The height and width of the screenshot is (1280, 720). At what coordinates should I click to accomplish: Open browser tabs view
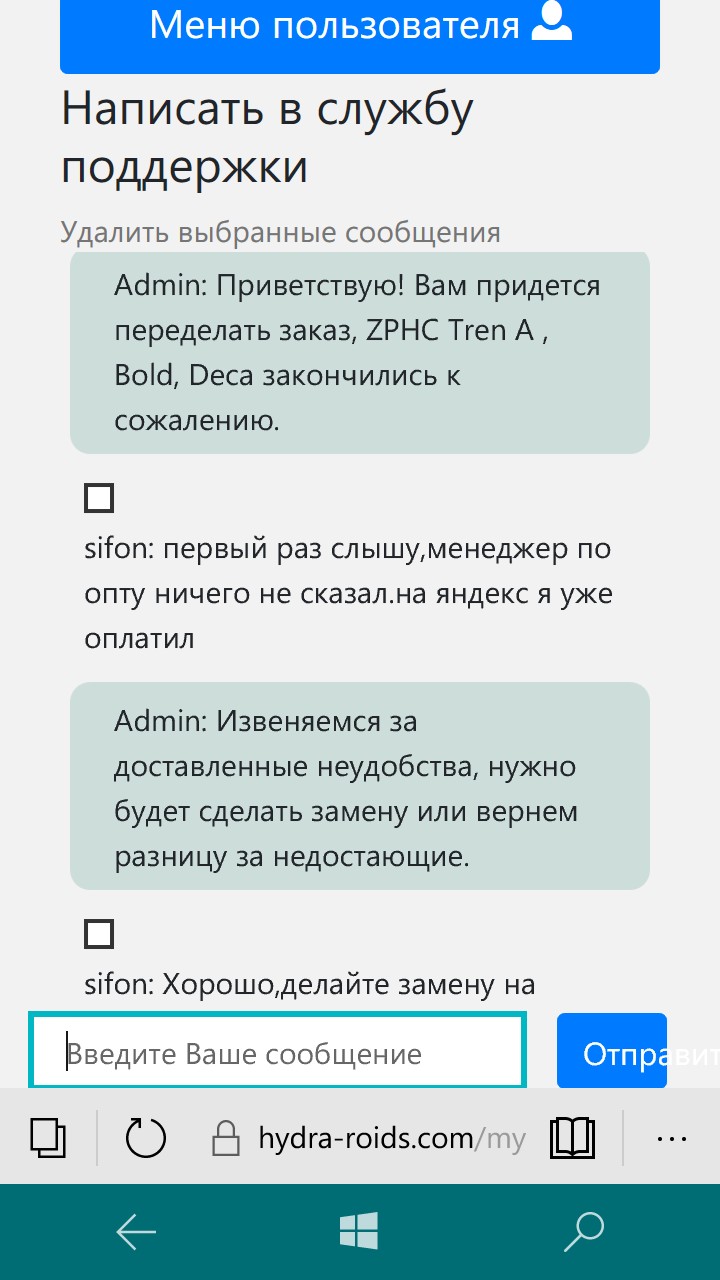click(48, 1138)
